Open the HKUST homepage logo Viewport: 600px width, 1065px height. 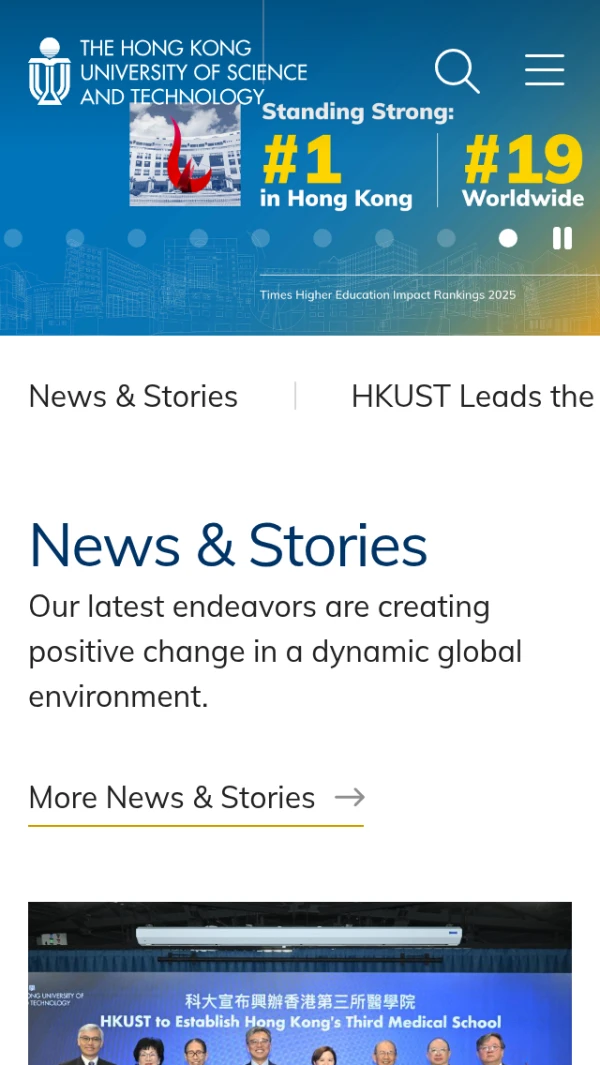point(167,72)
